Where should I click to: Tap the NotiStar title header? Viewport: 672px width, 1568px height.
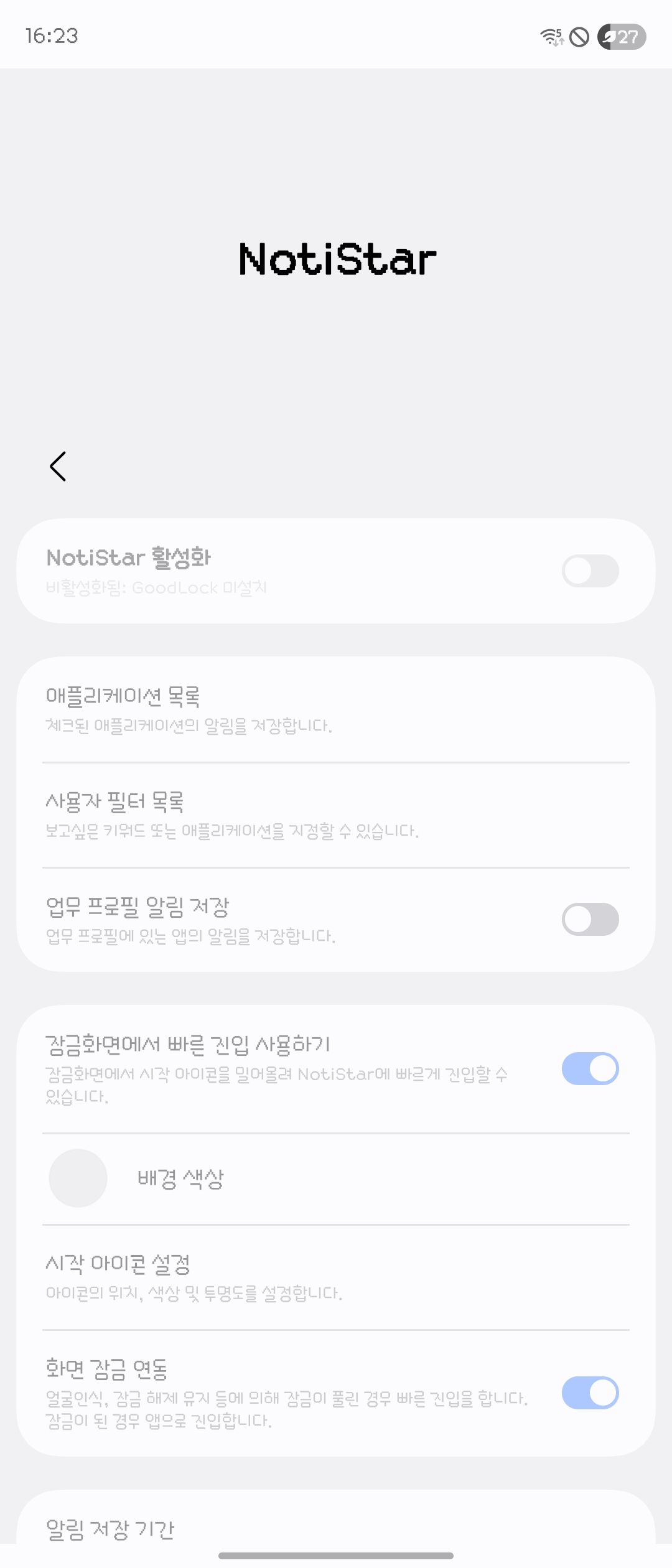(336, 259)
